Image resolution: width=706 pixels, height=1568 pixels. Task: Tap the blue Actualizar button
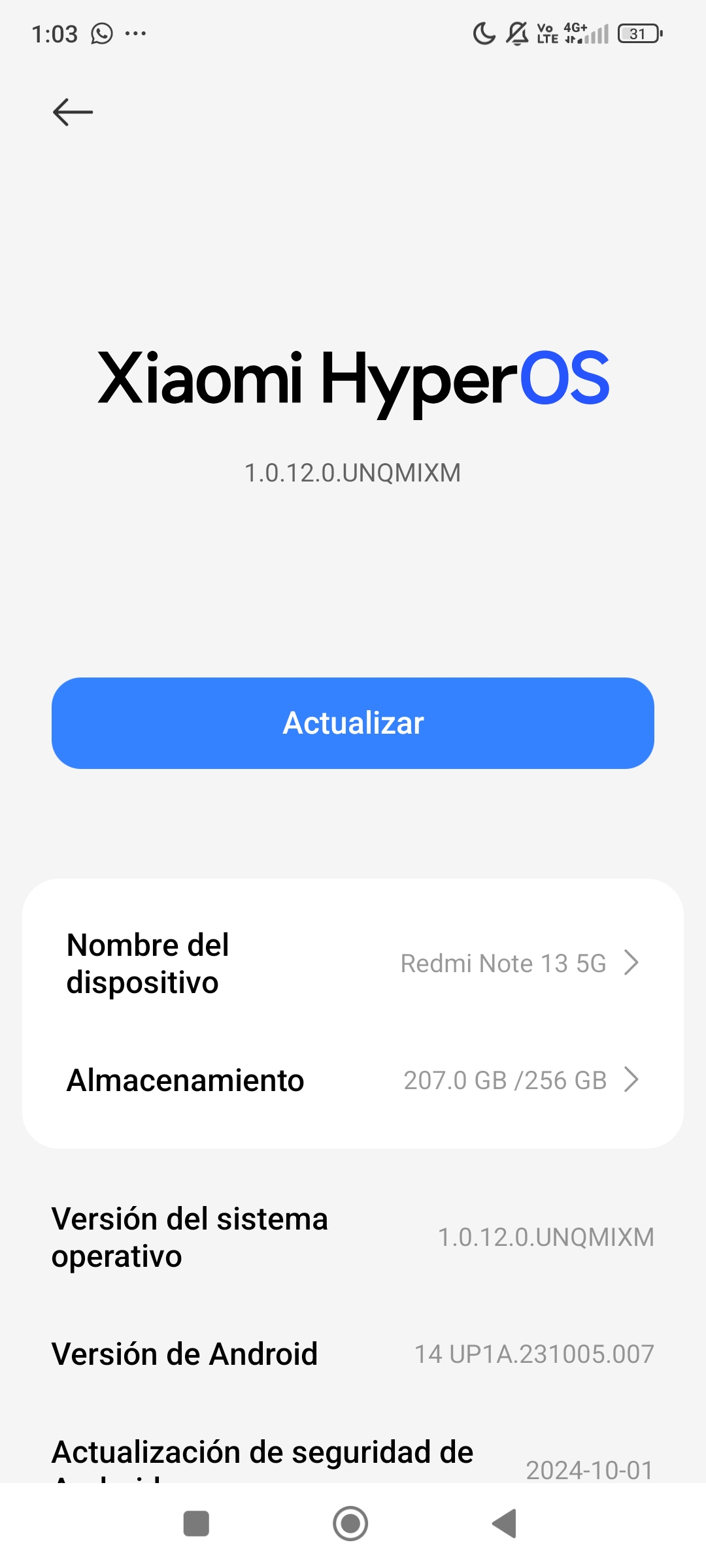(353, 723)
